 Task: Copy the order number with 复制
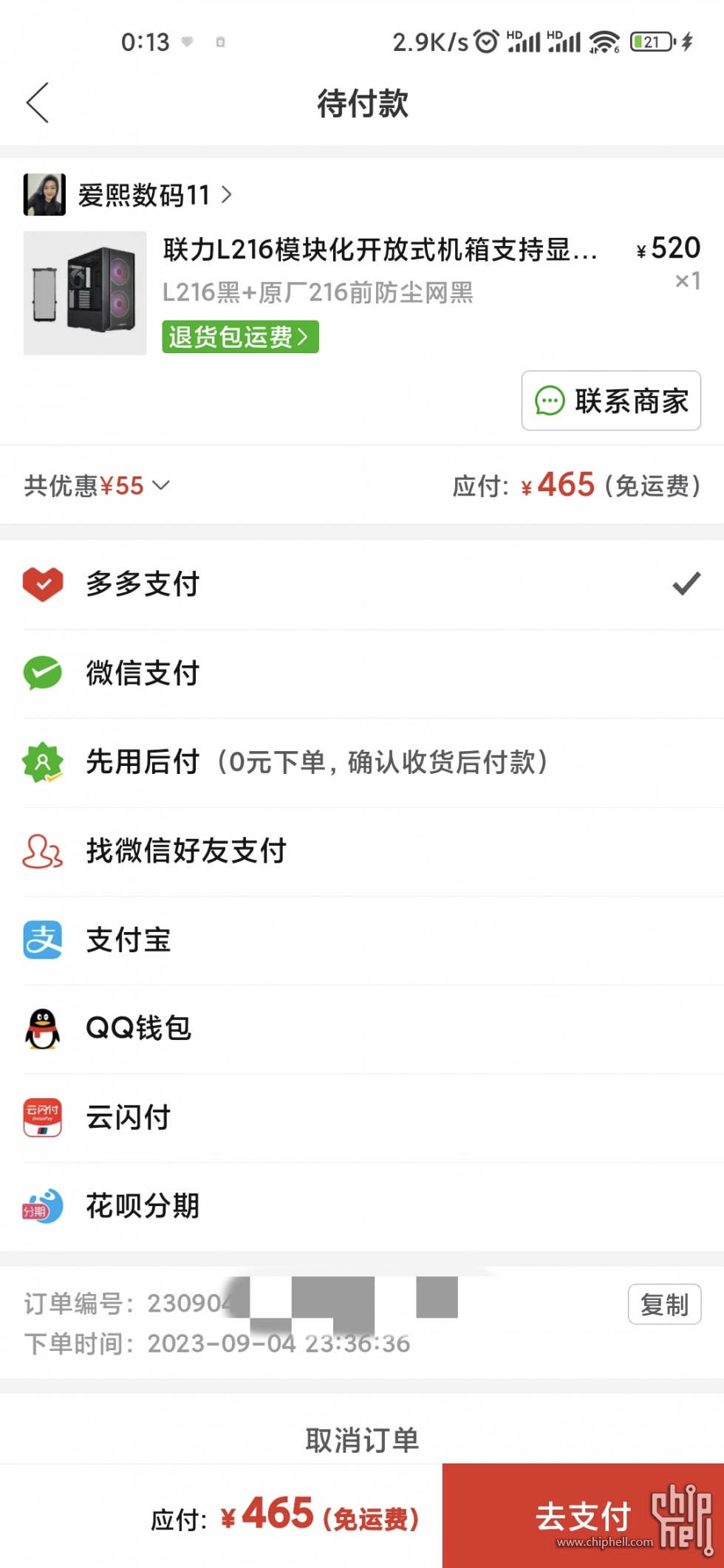pyautogui.click(x=663, y=1305)
